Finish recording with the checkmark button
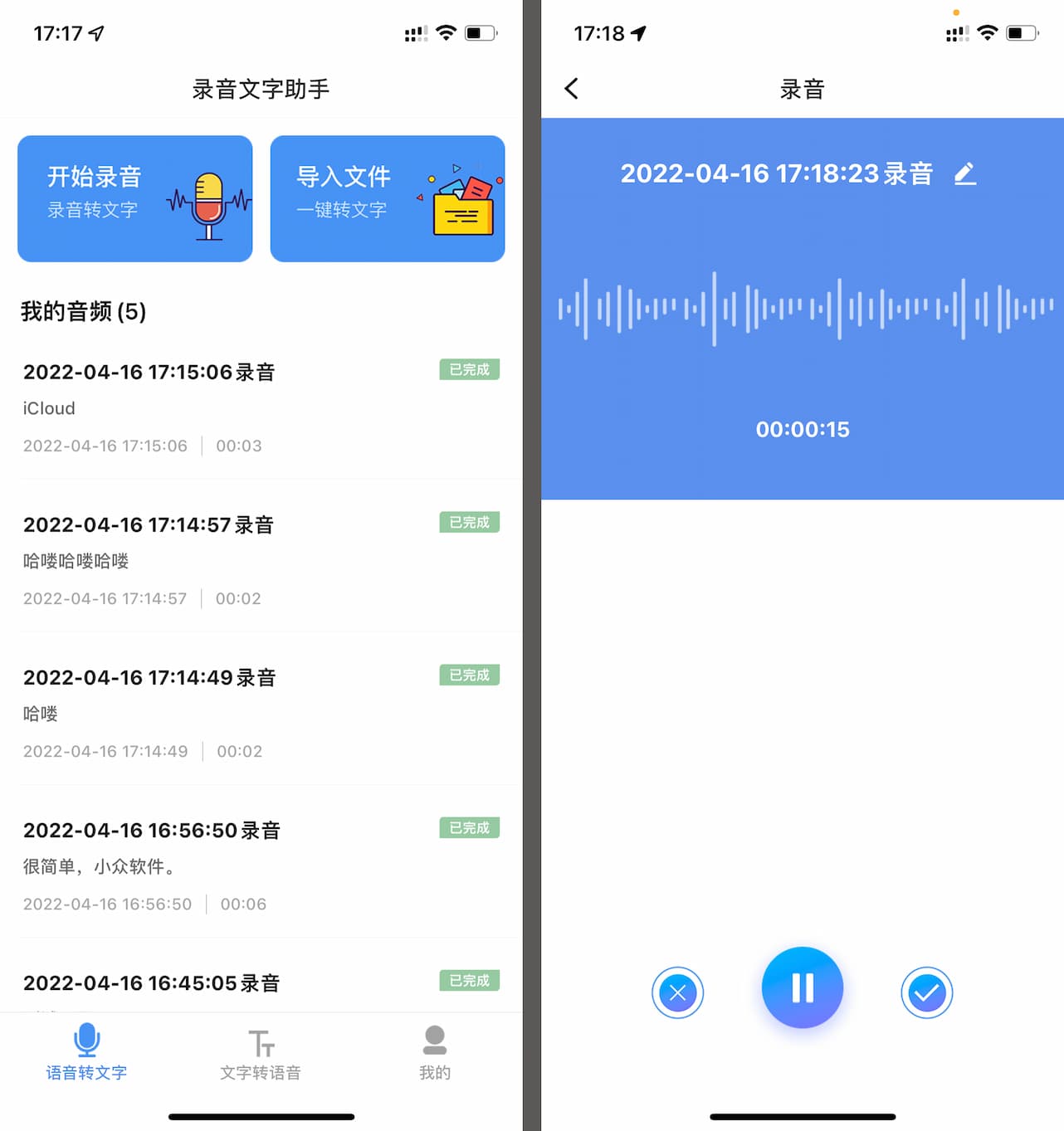1064x1131 pixels. [x=926, y=992]
